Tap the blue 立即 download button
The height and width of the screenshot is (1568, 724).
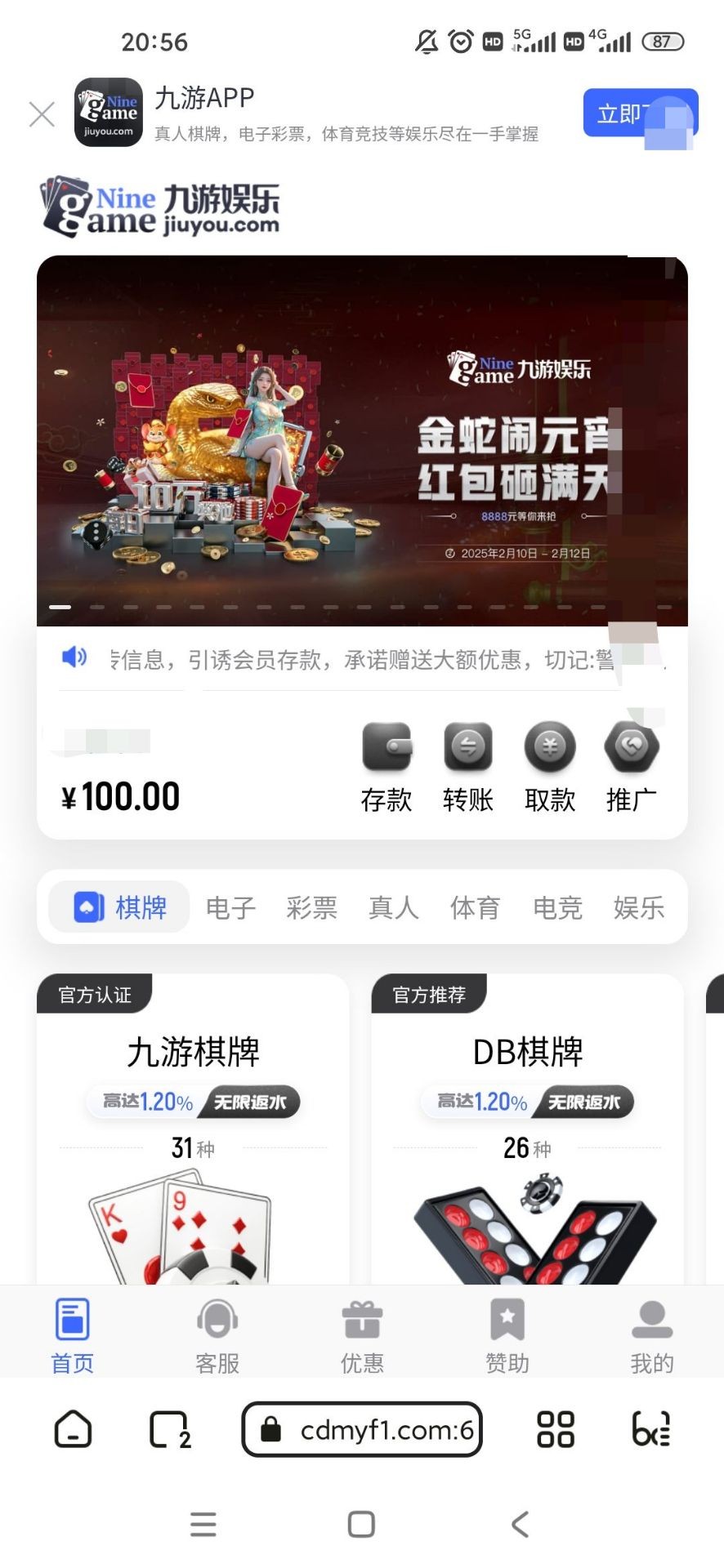[x=640, y=113]
